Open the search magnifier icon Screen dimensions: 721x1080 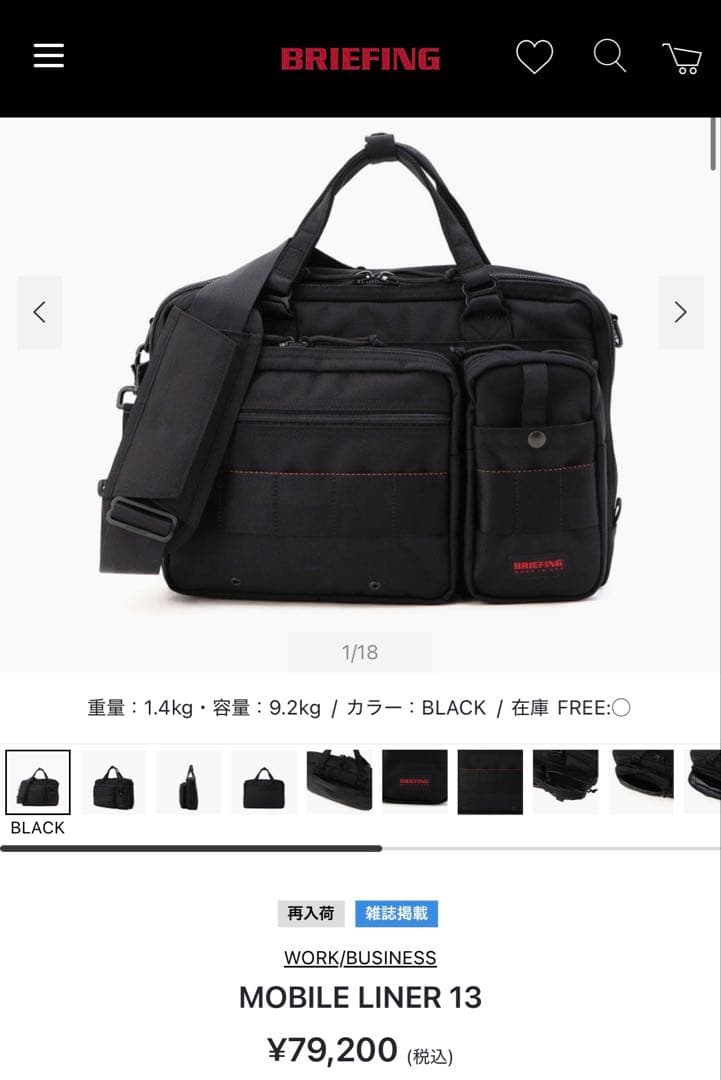click(608, 57)
